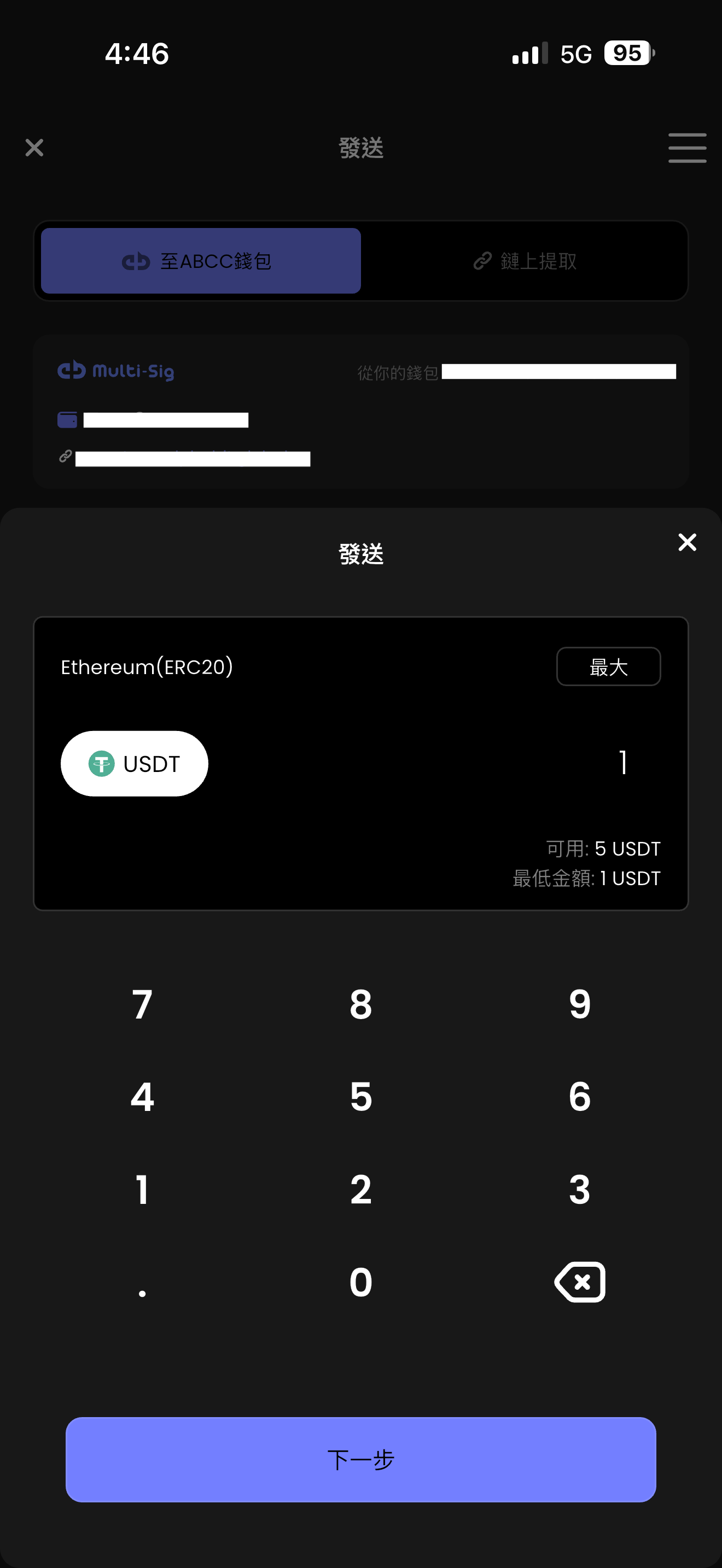Proceed with the 下一步 button
The height and width of the screenshot is (1568, 722).
pyautogui.click(x=361, y=1459)
